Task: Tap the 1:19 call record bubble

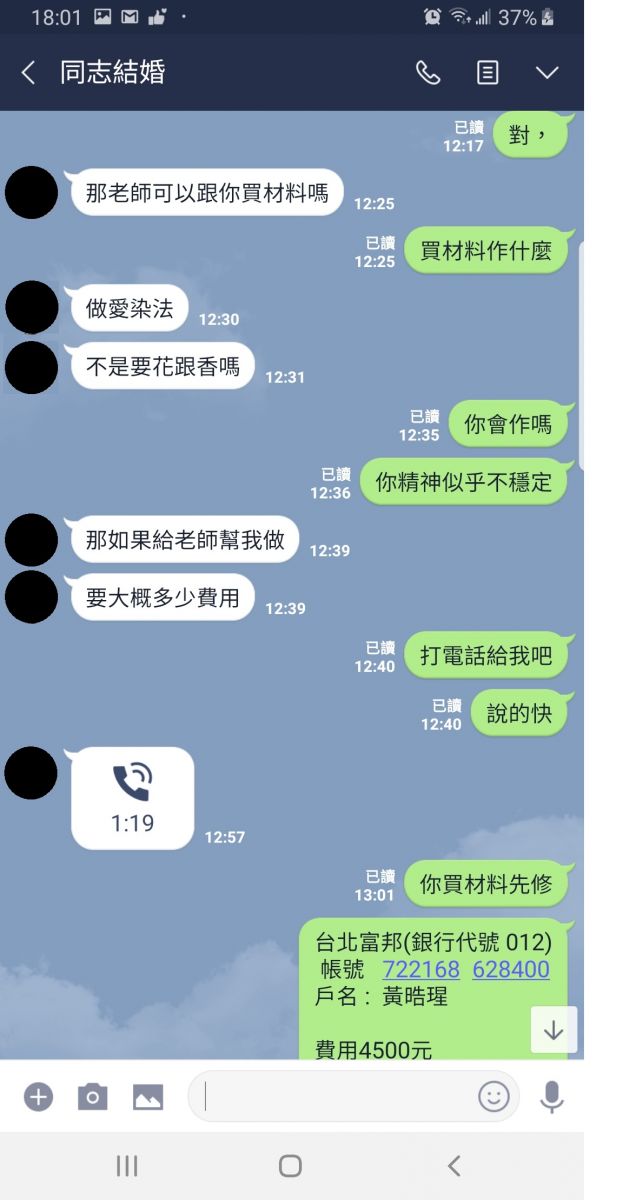Action: [x=132, y=798]
